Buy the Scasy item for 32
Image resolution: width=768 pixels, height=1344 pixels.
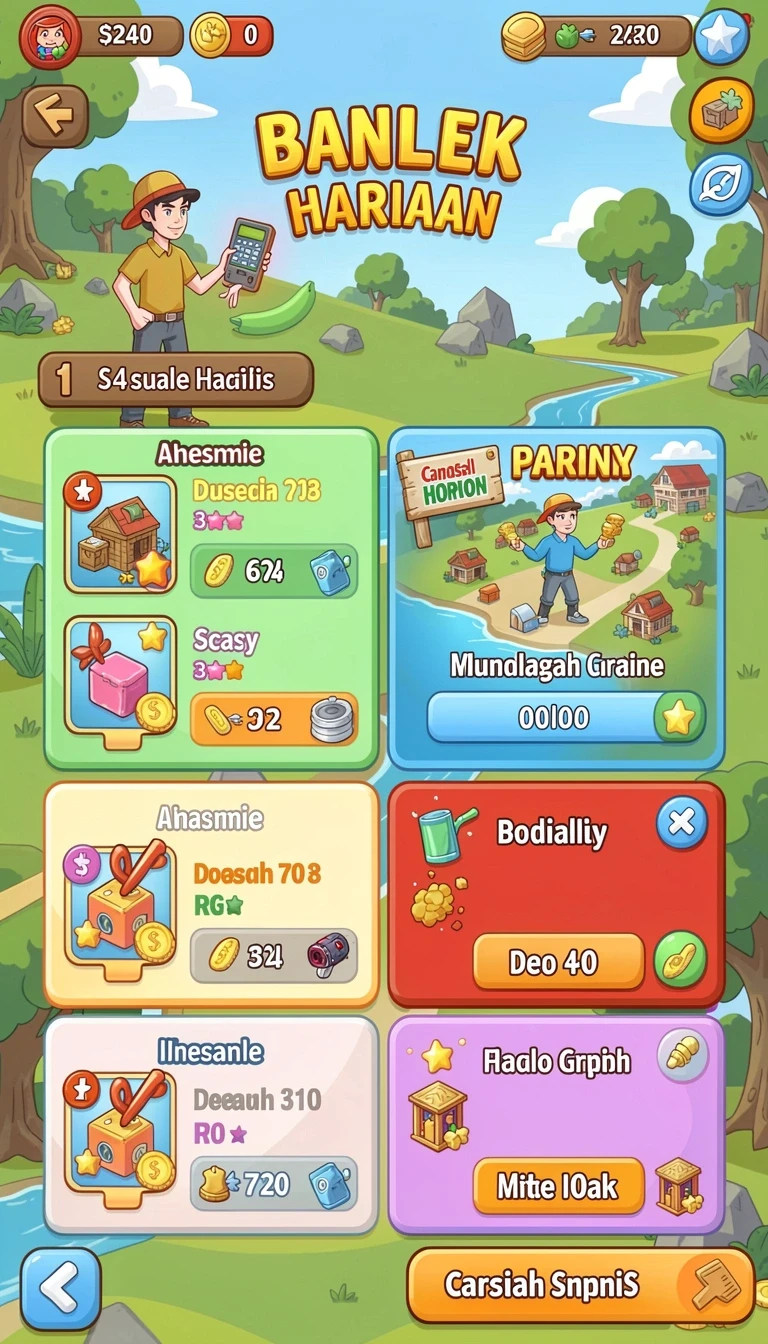(274, 718)
